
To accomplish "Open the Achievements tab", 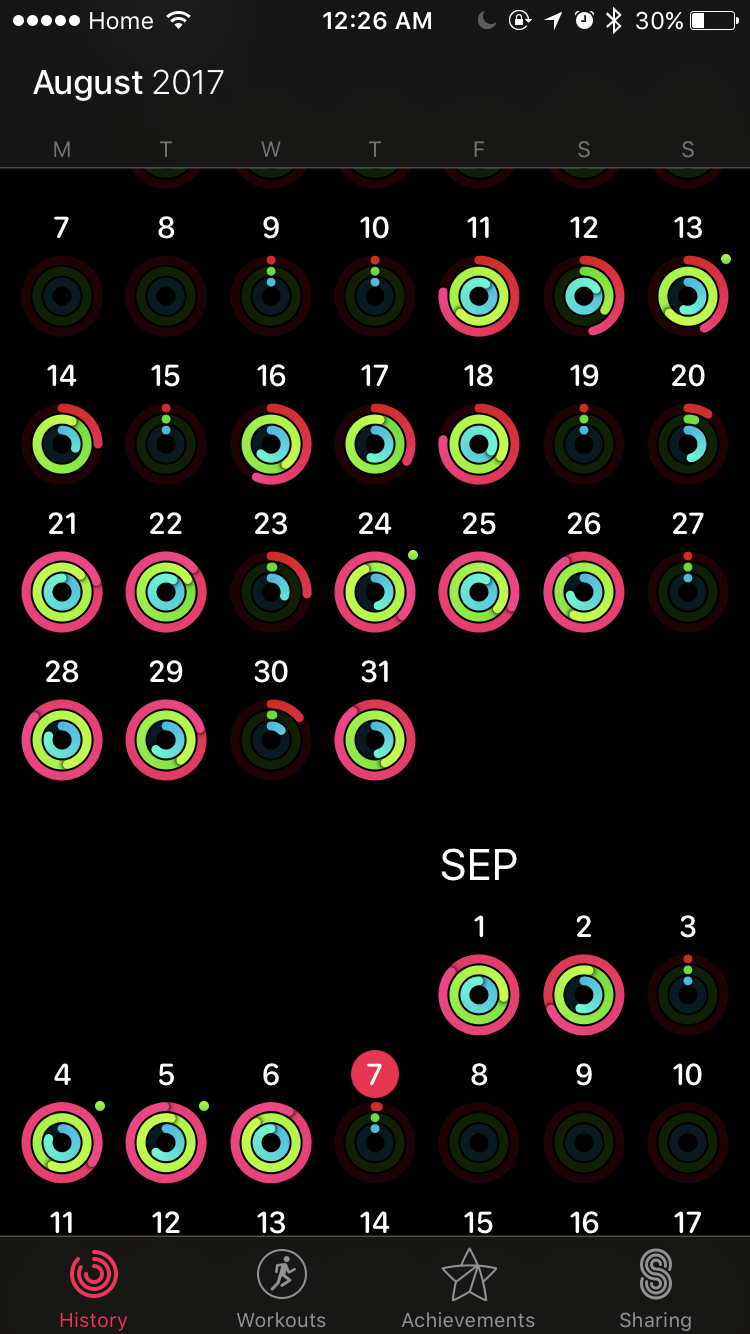I will [468, 1285].
